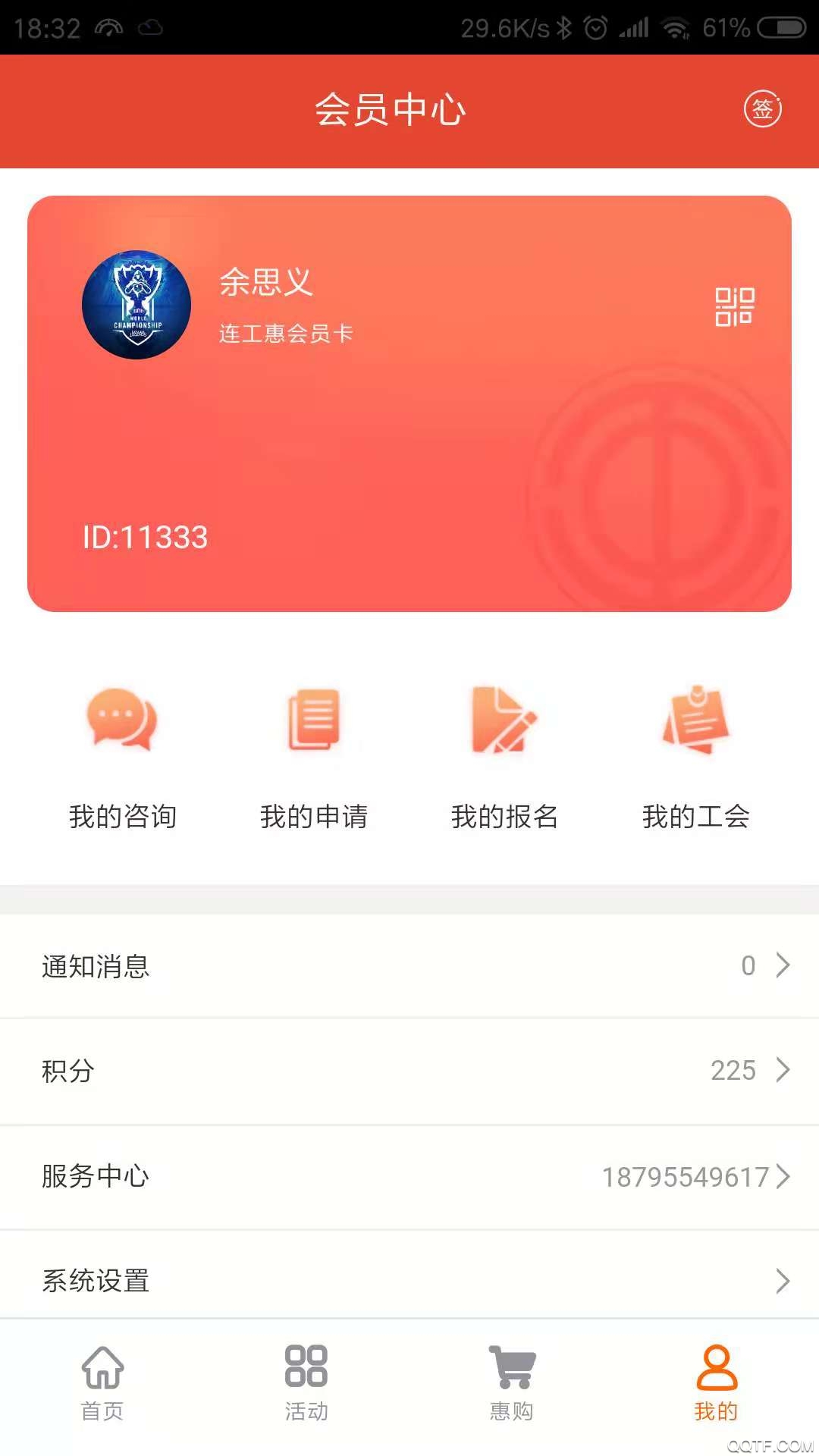The width and height of the screenshot is (819, 1456).
Task: Switch to the 惠购 tab
Action: pyautogui.click(x=512, y=1383)
